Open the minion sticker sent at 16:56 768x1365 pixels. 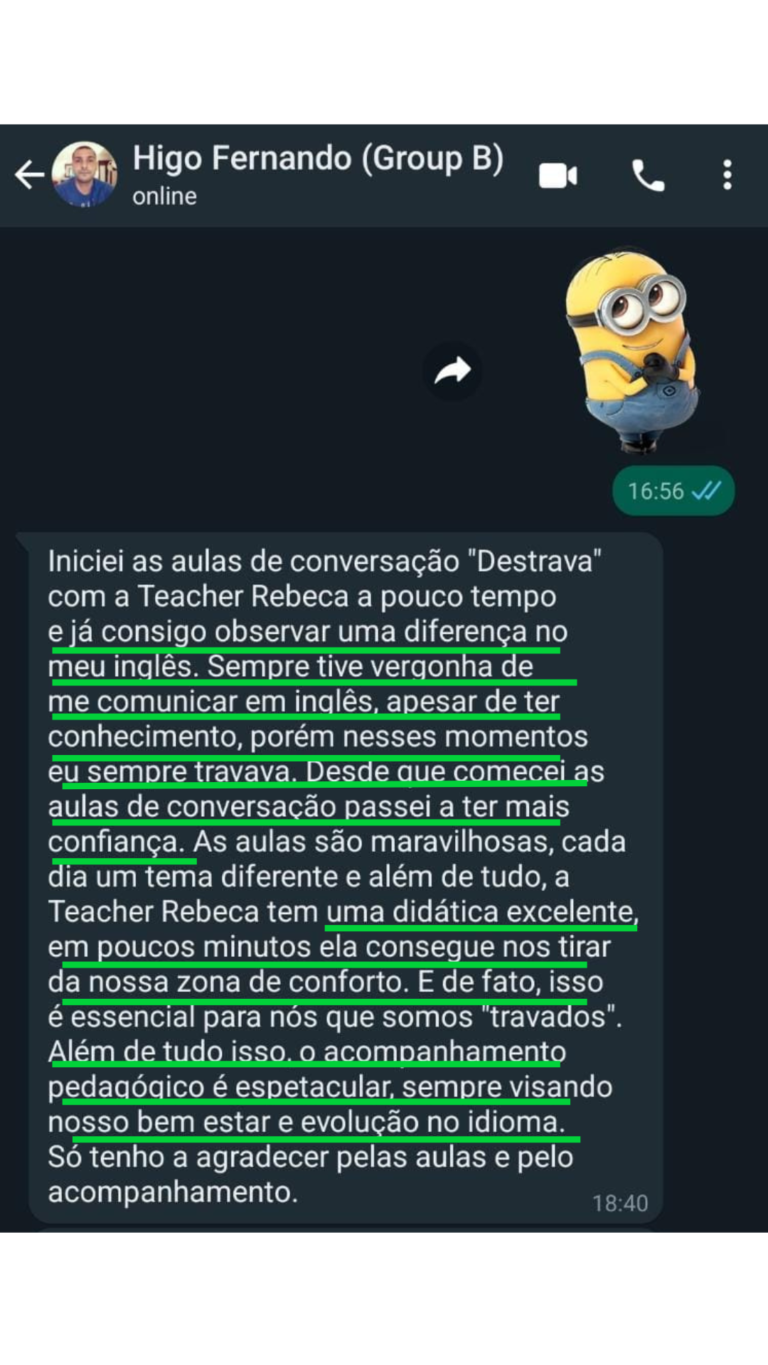coord(631,352)
